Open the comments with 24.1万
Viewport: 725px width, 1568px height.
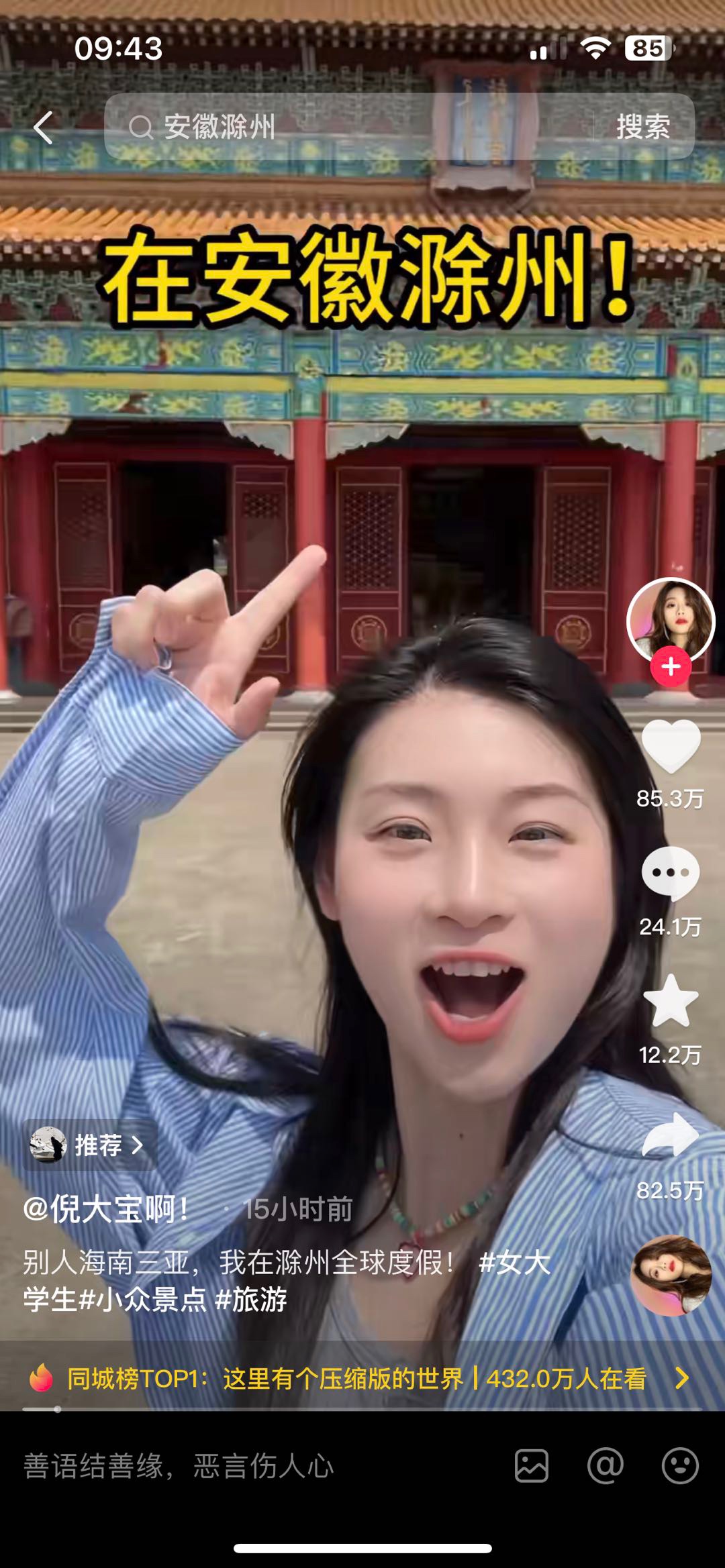click(x=671, y=874)
